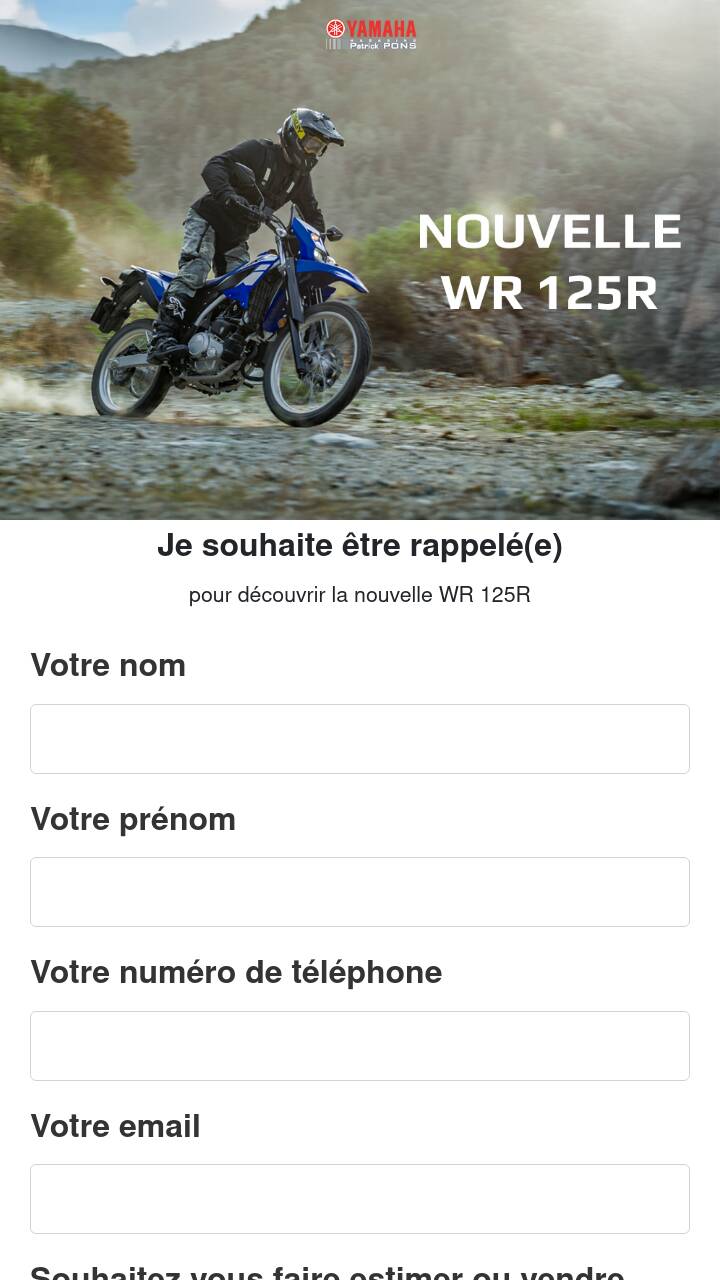The height and width of the screenshot is (1280, 720).
Task: Tap the Votre nom text field
Action: (x=360, y=739)
